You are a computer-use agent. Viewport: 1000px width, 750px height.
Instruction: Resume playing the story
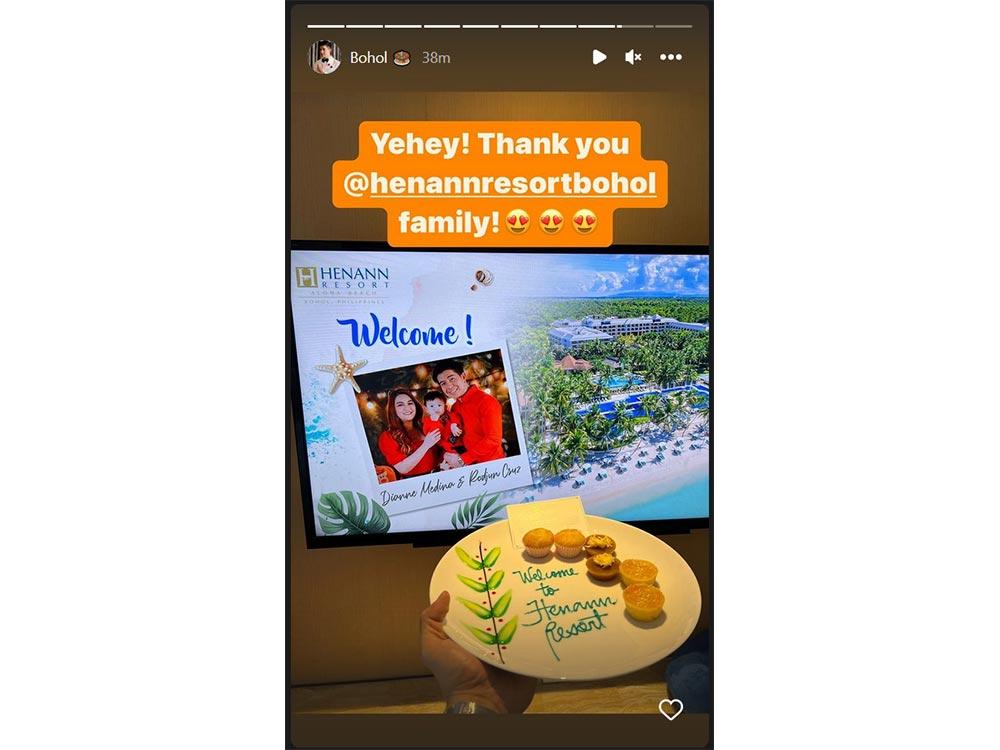599,57
